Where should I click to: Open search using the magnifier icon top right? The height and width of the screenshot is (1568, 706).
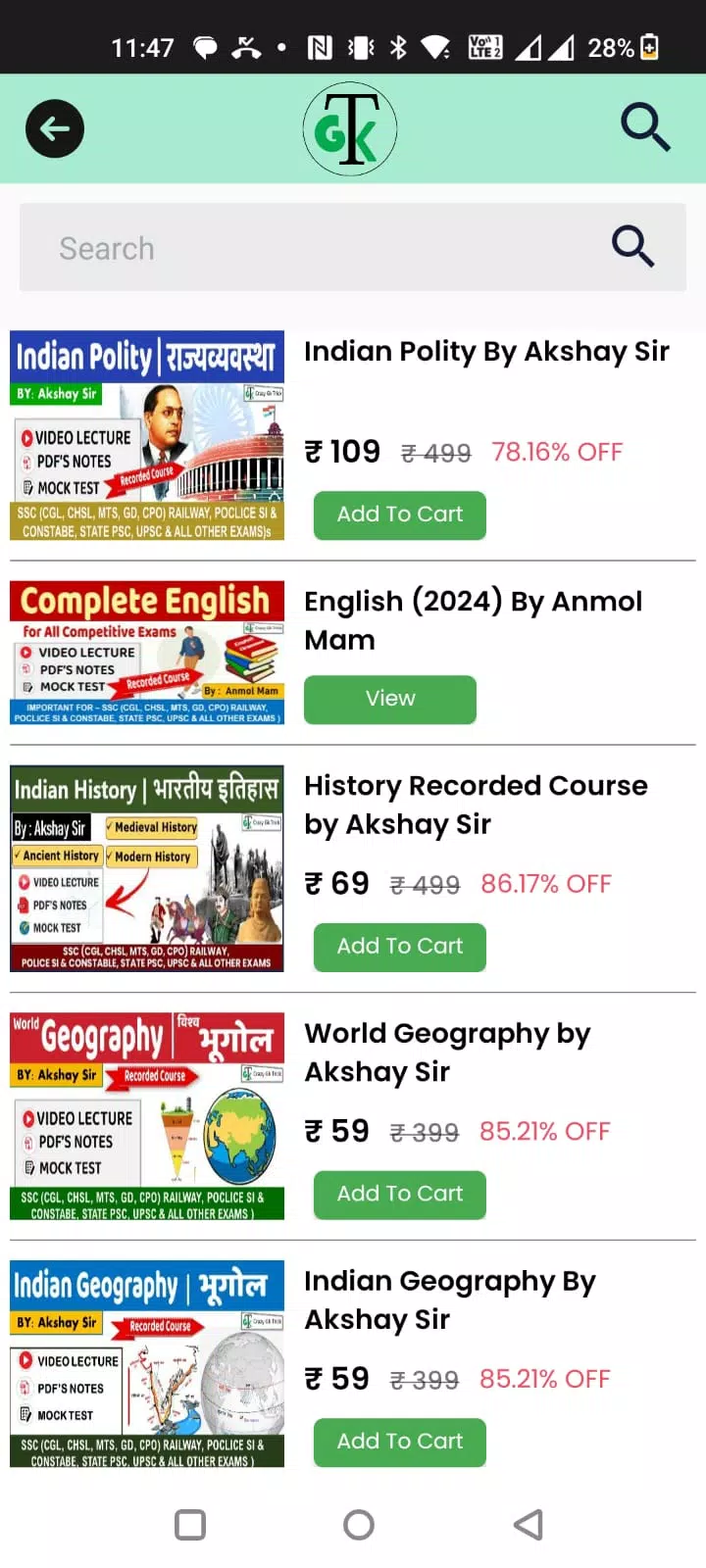point(645,128)
